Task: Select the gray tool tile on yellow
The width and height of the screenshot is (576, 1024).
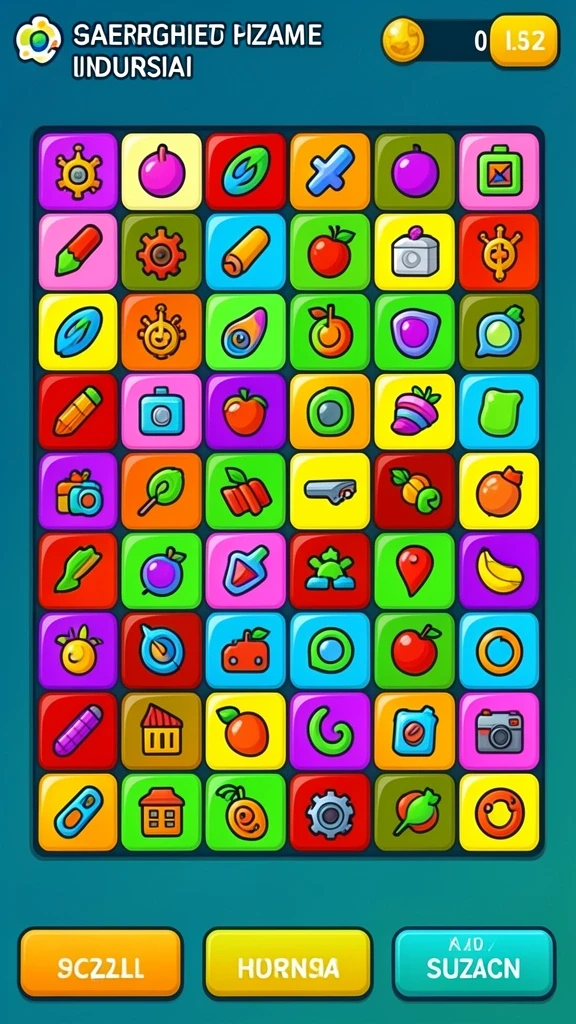Action: click(x=330, y=491)
